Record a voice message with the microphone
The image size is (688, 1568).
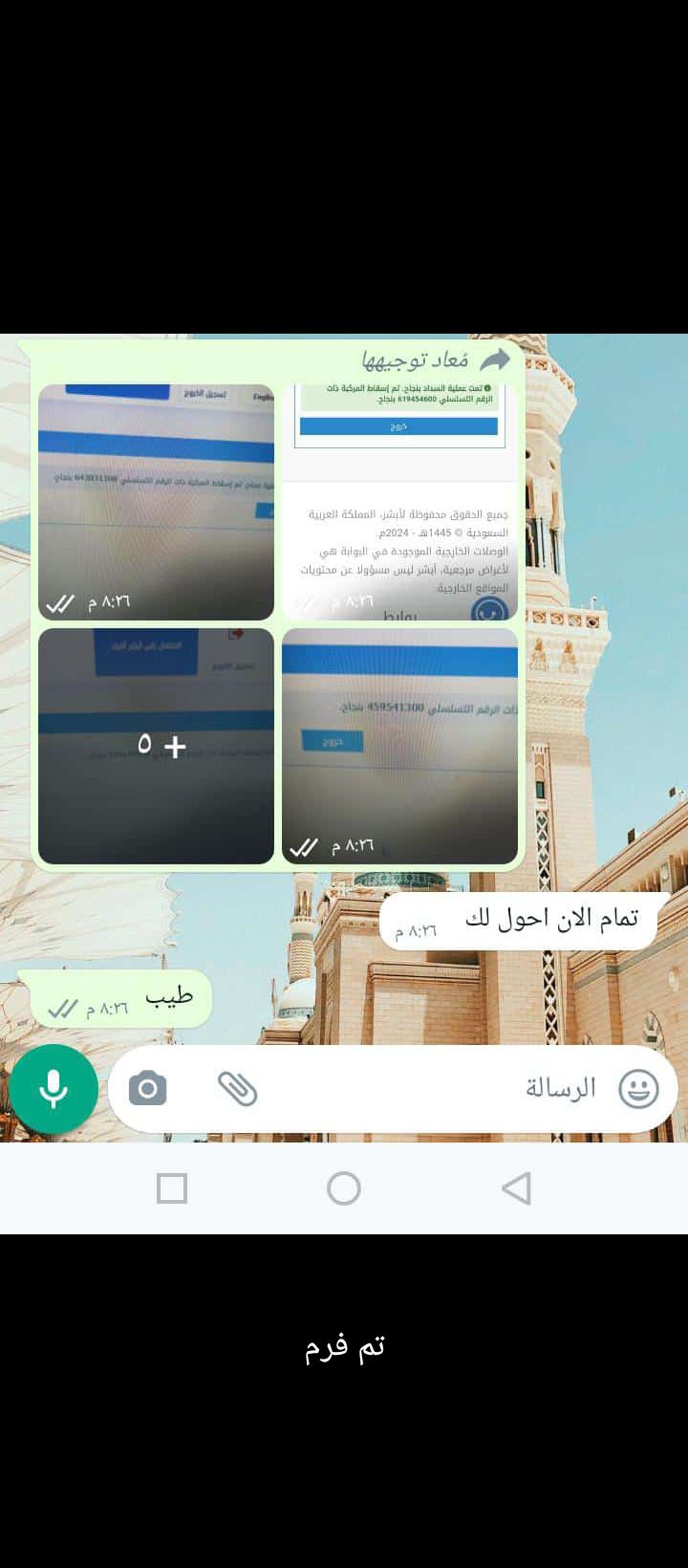click(54, 1089)
